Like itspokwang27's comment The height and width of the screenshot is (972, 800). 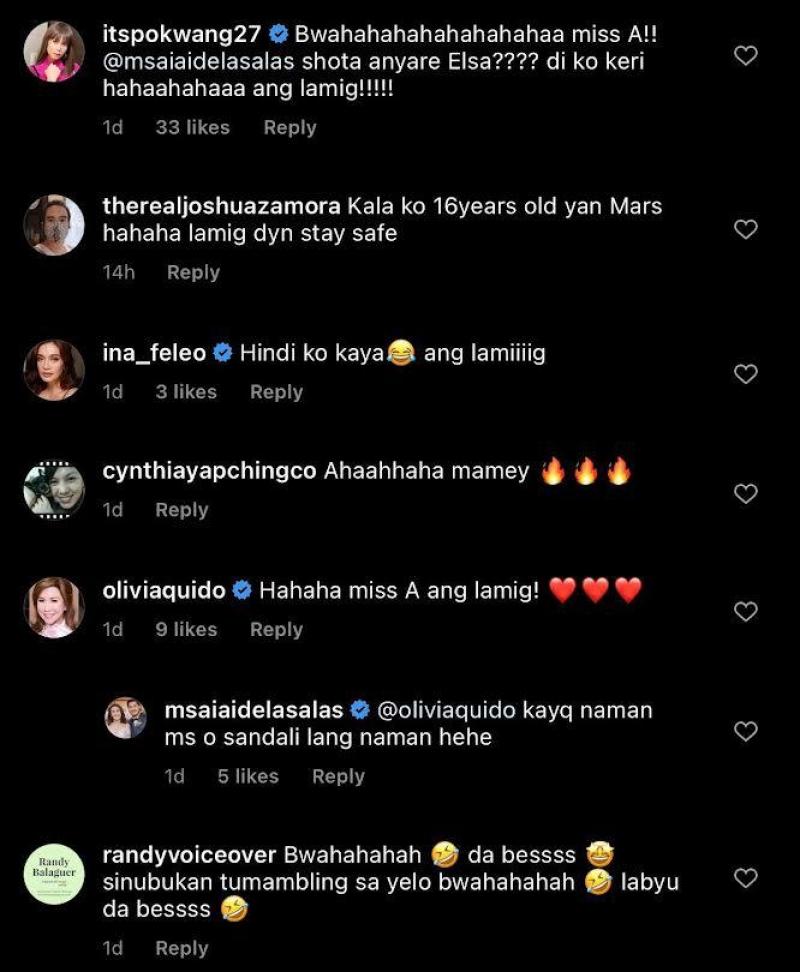(x=746, y=56)
